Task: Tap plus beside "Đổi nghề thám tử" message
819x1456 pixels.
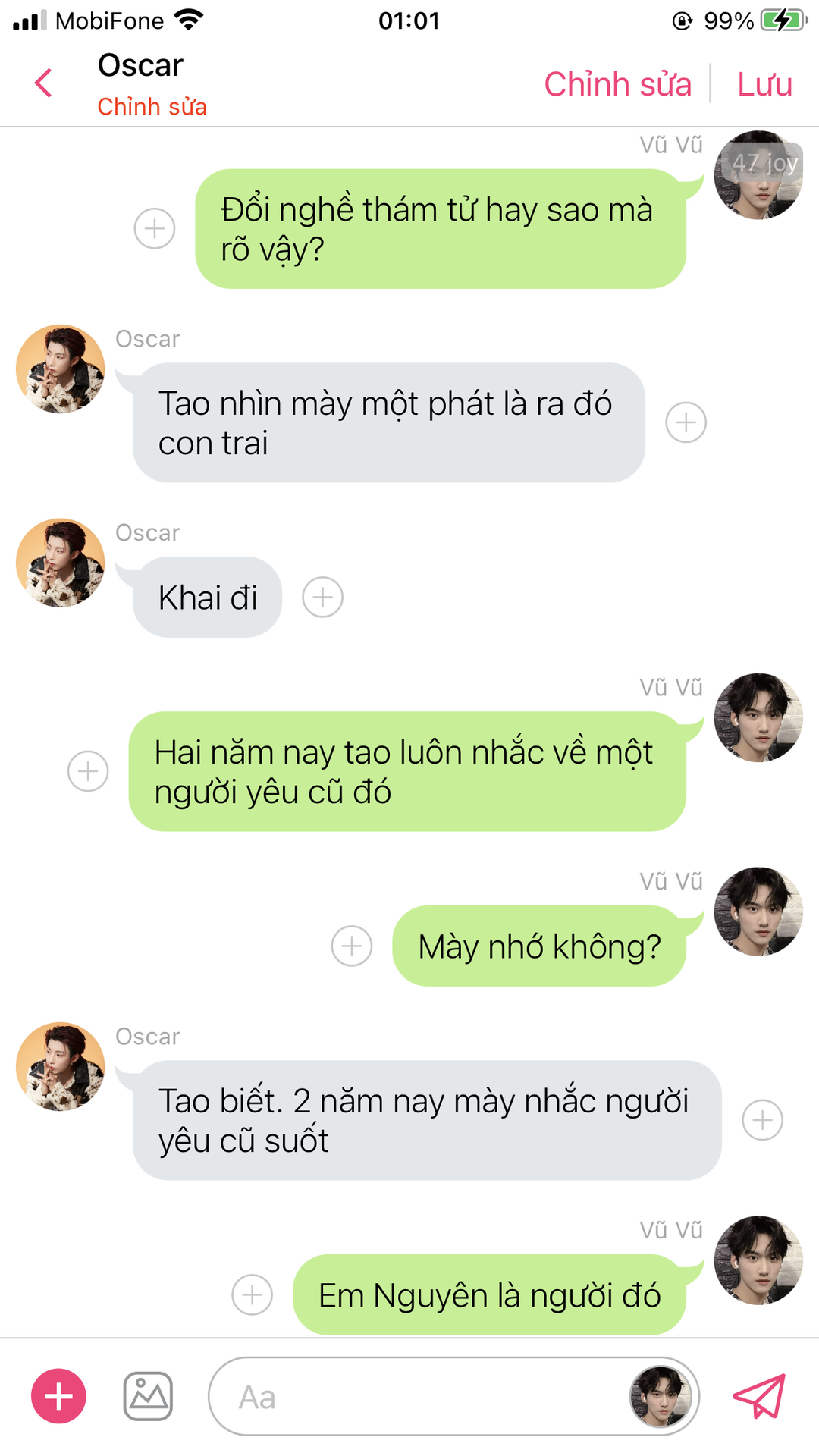Action: pos(155,228)
